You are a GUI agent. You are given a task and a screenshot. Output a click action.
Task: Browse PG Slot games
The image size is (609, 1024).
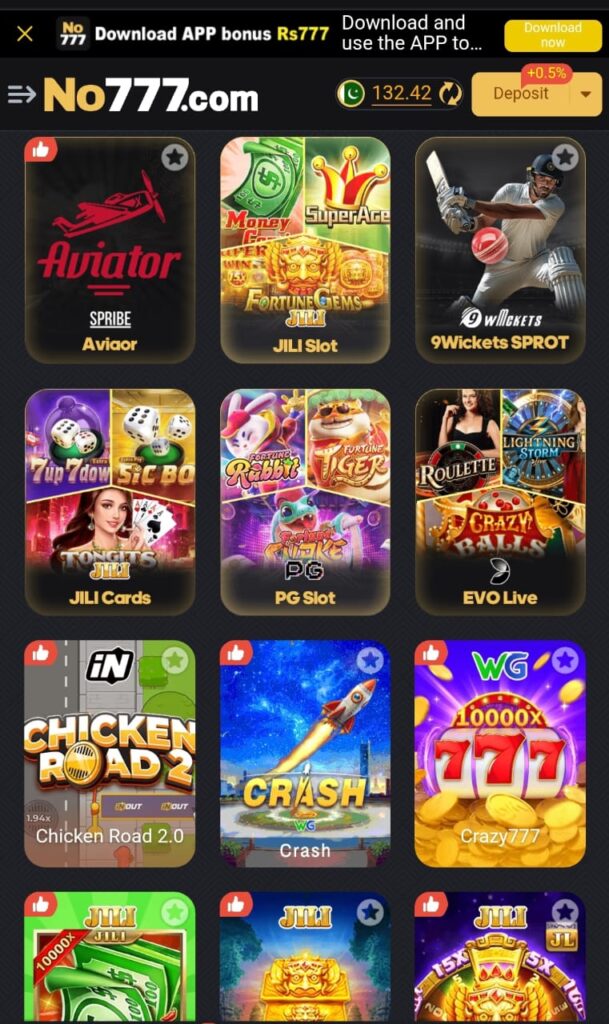[x=305, y=501]
